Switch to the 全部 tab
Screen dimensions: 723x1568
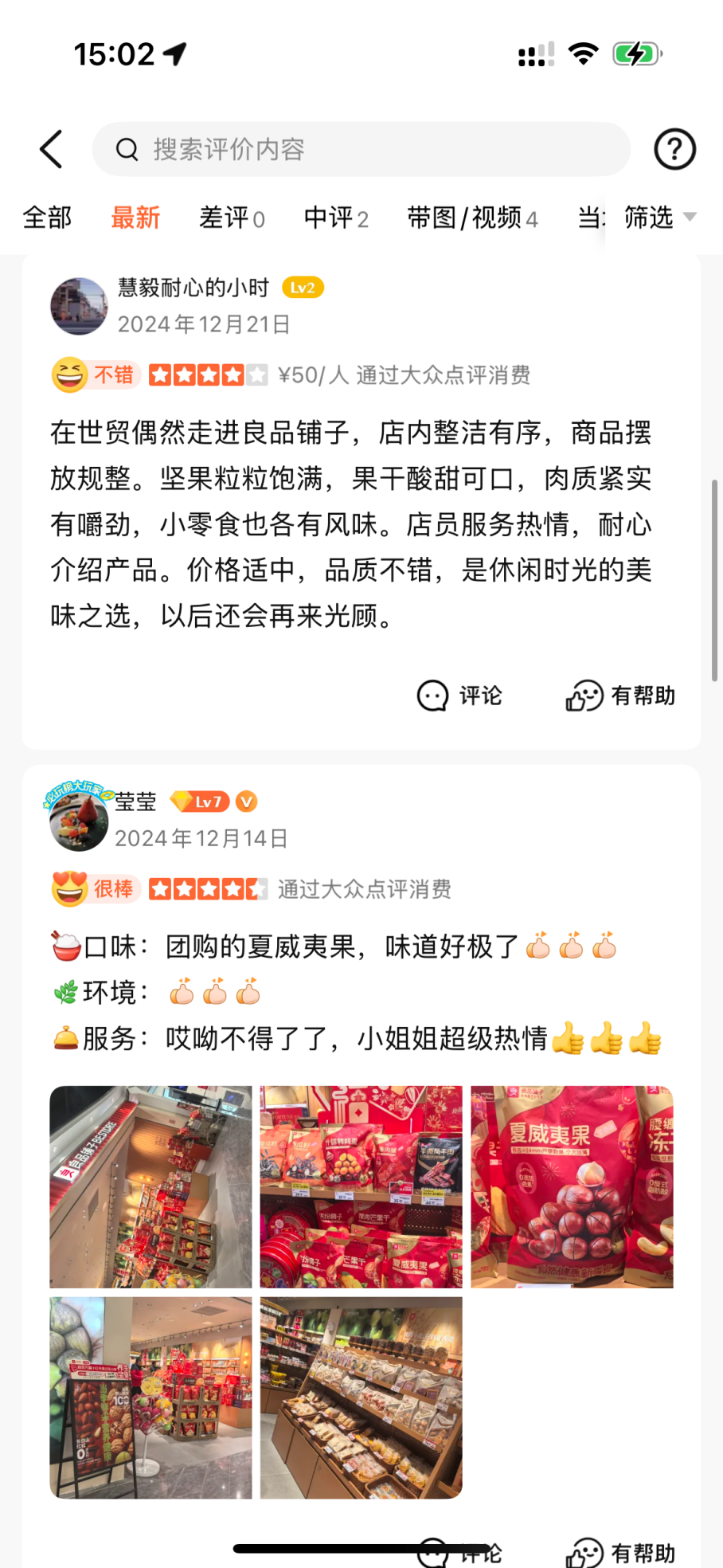tap(47, 218)
